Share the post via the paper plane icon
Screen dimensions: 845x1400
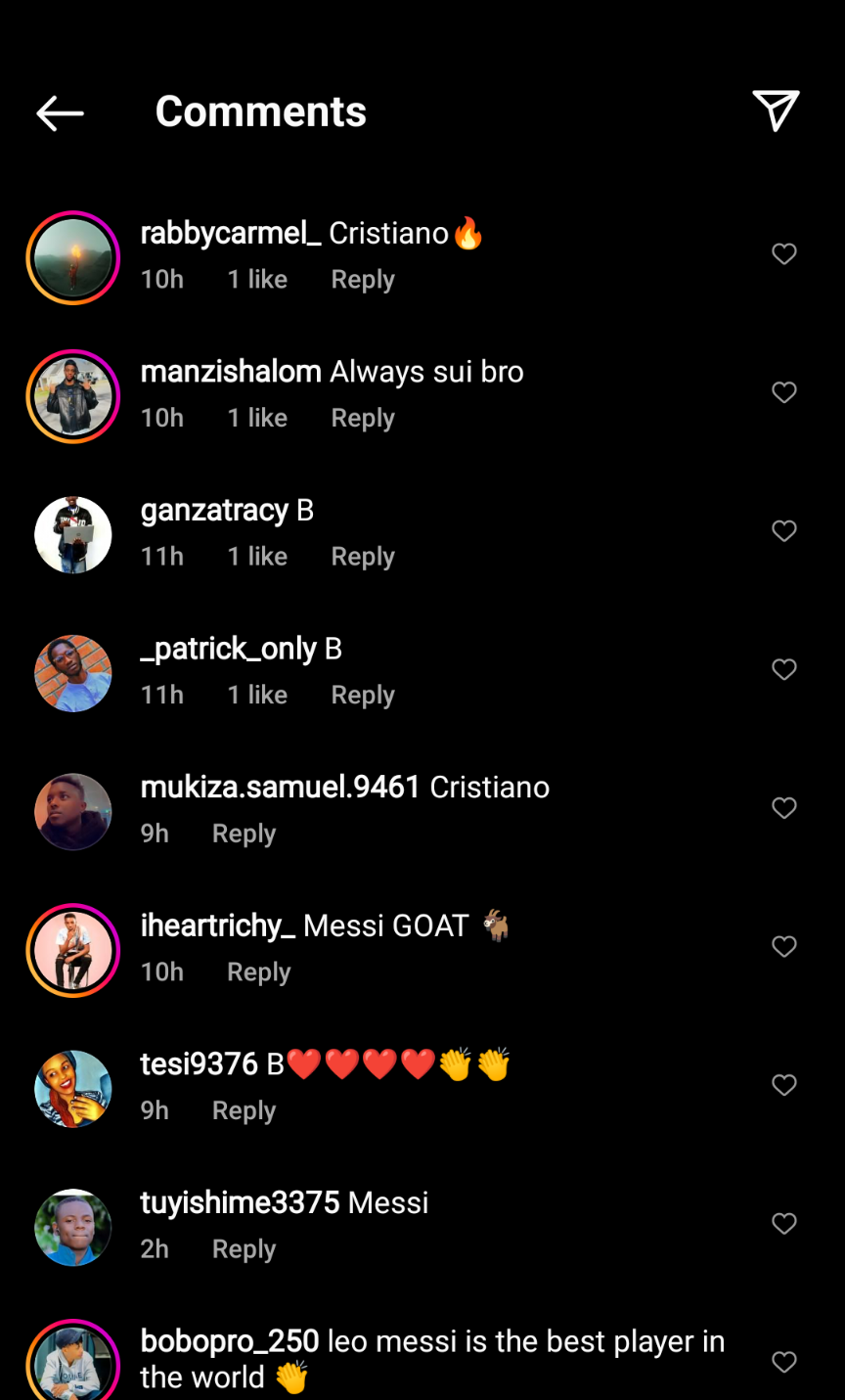click(x=776, y=111)
